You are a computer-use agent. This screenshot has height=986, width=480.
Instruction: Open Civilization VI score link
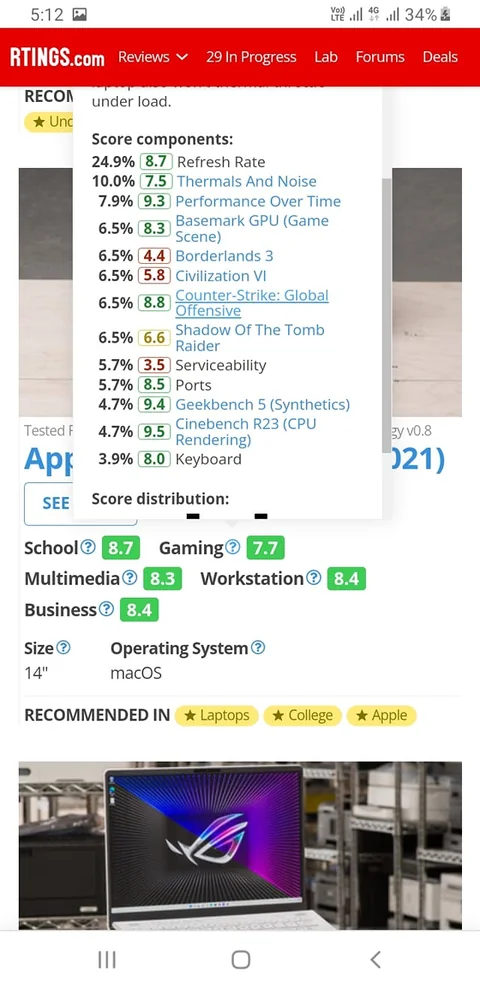coord(221,275)
